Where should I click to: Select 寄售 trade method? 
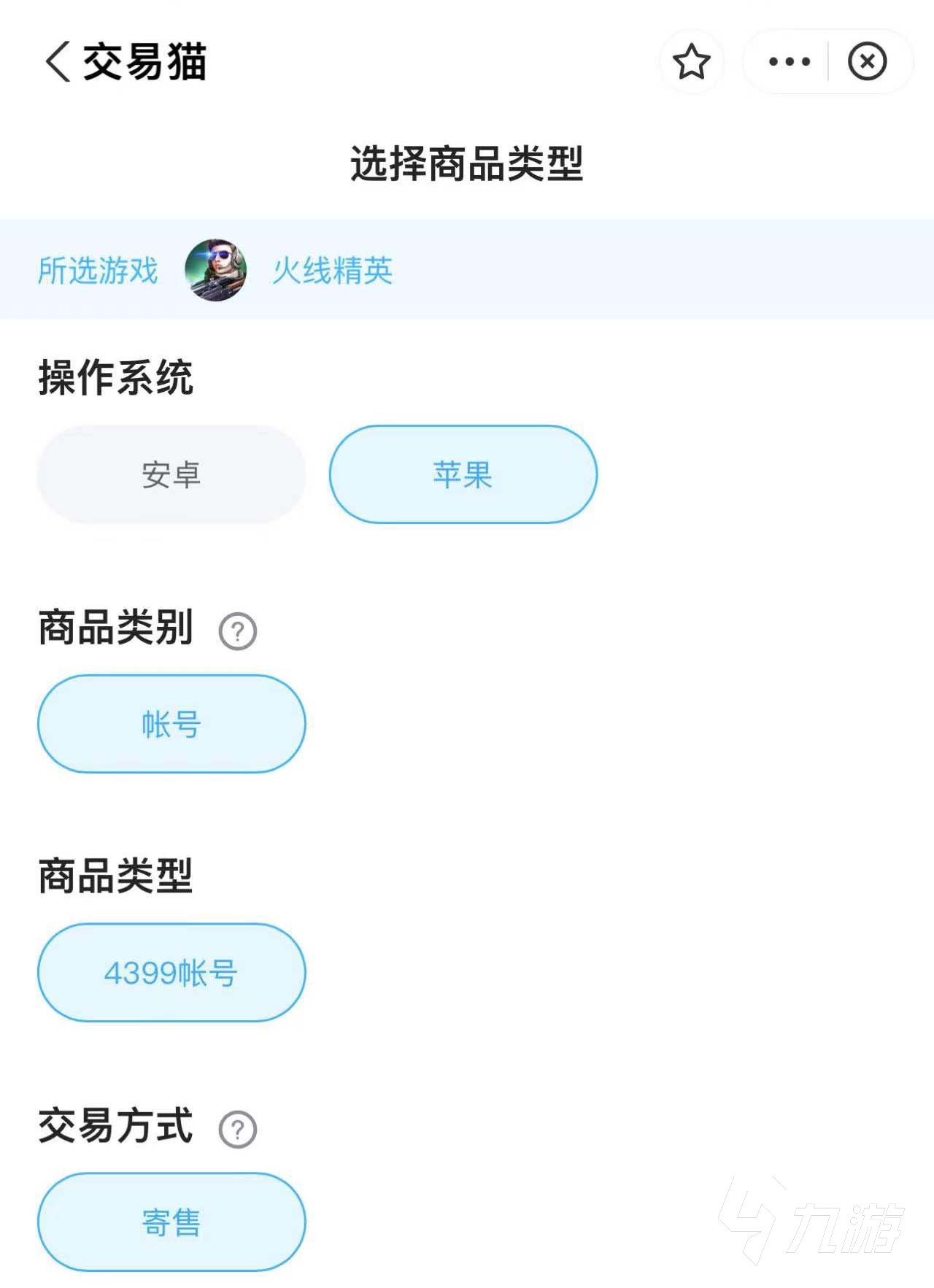coord(171,1222)
